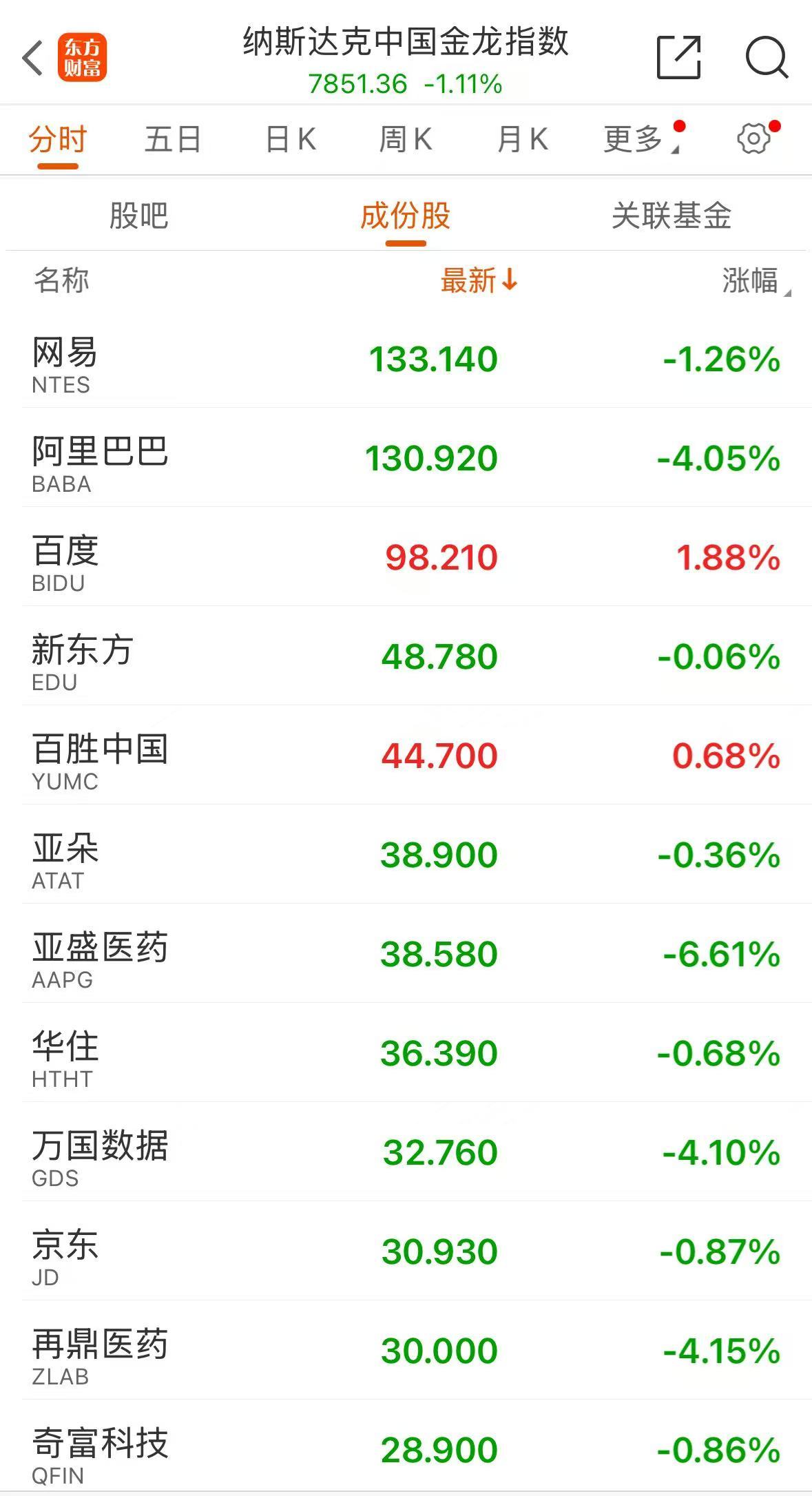
Task: Open 阿里巴巴 BABA stock details
Action: click(406, 459)
